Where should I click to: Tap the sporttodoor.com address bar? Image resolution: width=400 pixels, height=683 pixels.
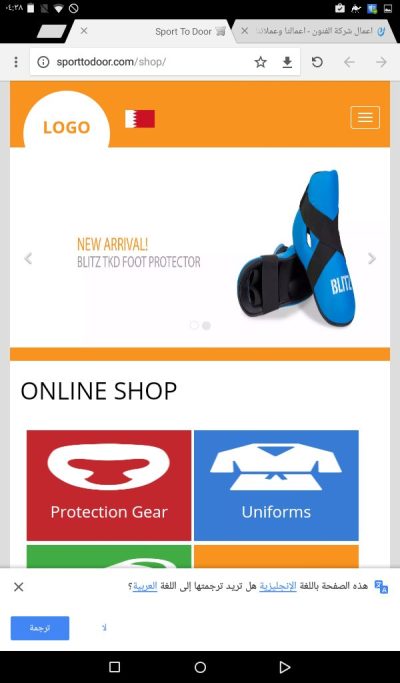(165, 62)
